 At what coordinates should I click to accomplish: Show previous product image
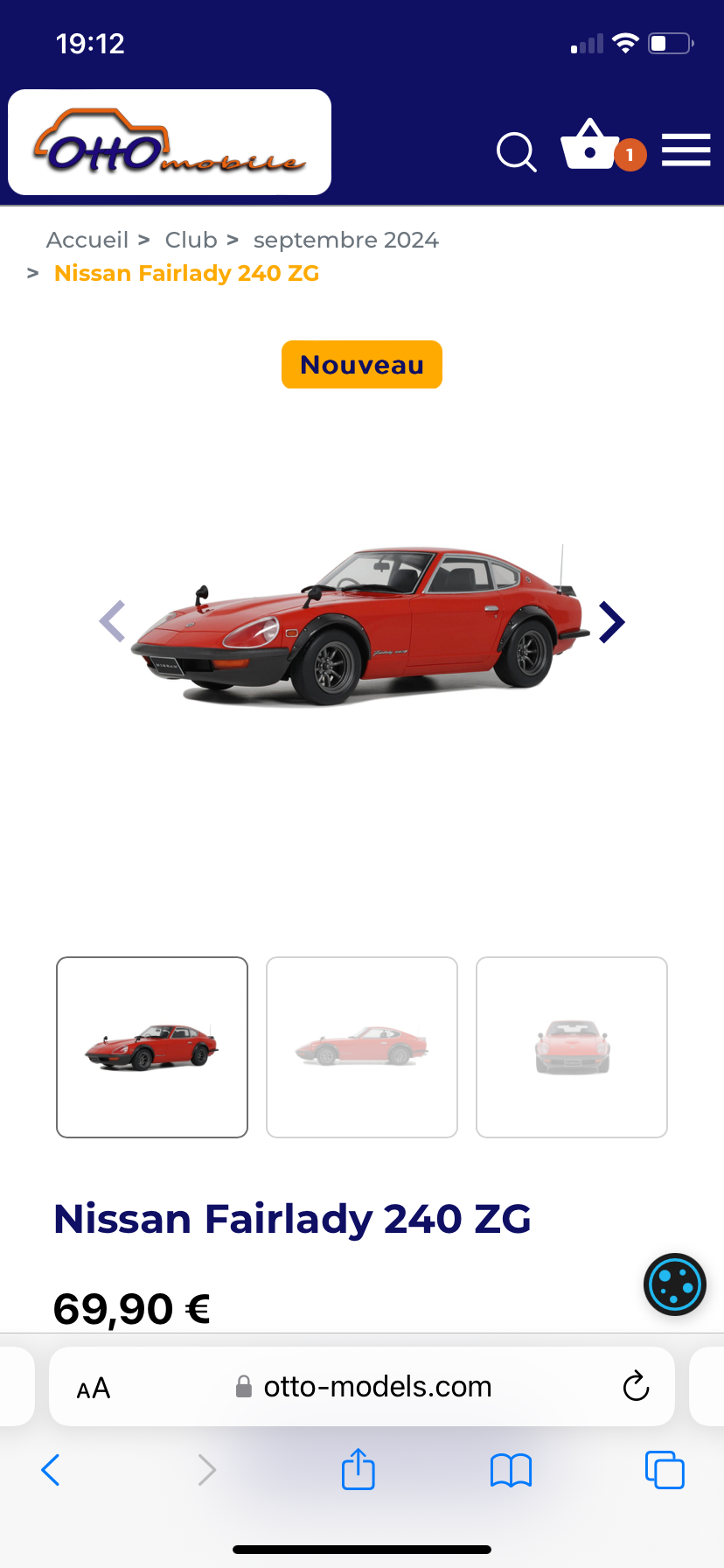coord(112,622)
